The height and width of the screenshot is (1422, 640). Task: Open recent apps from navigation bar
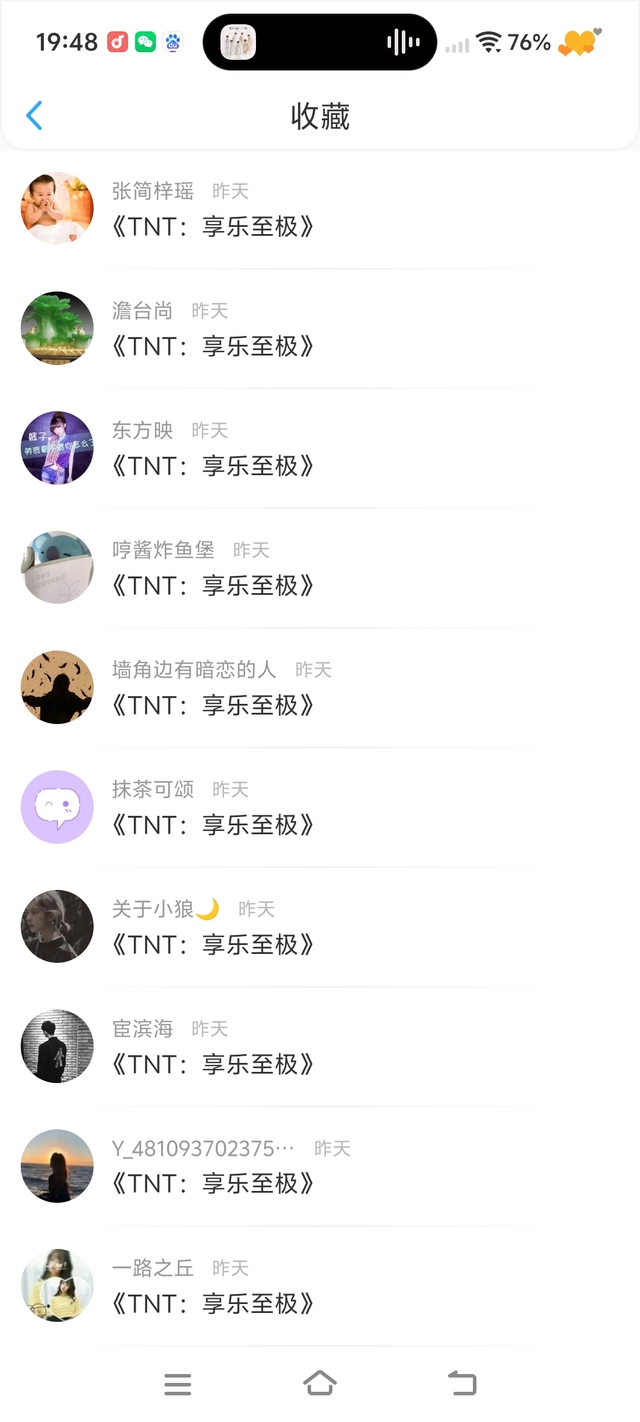[x=178, y=1384]
